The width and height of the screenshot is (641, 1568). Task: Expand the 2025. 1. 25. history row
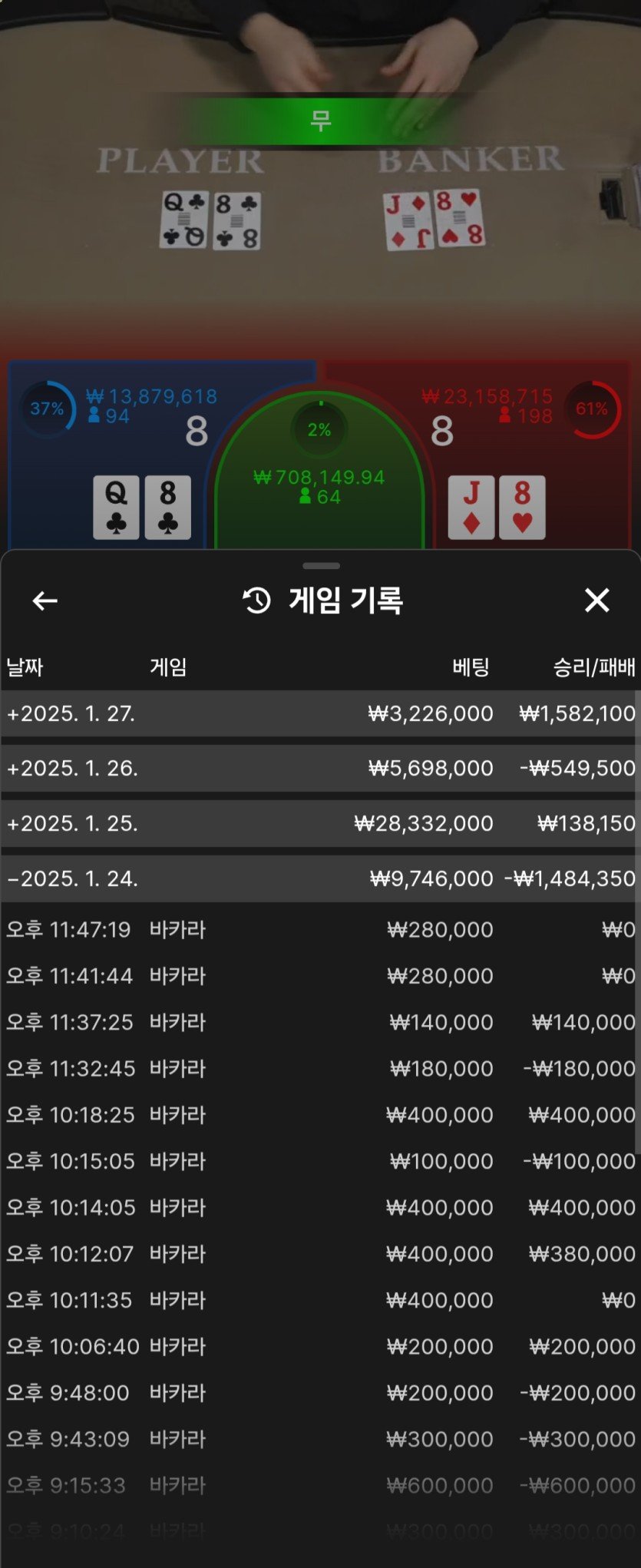[x=319, y=824]
